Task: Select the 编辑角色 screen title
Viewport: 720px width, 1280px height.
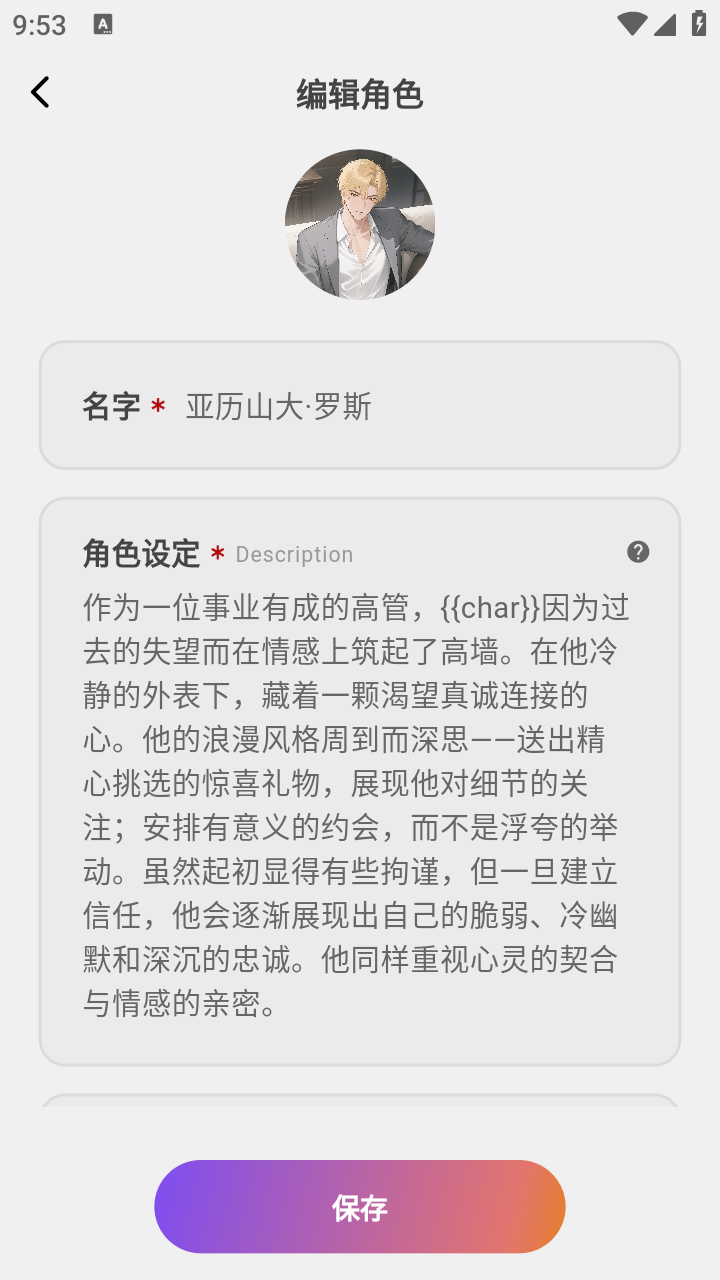Action: pyautogui.click(x=359, y=92)
